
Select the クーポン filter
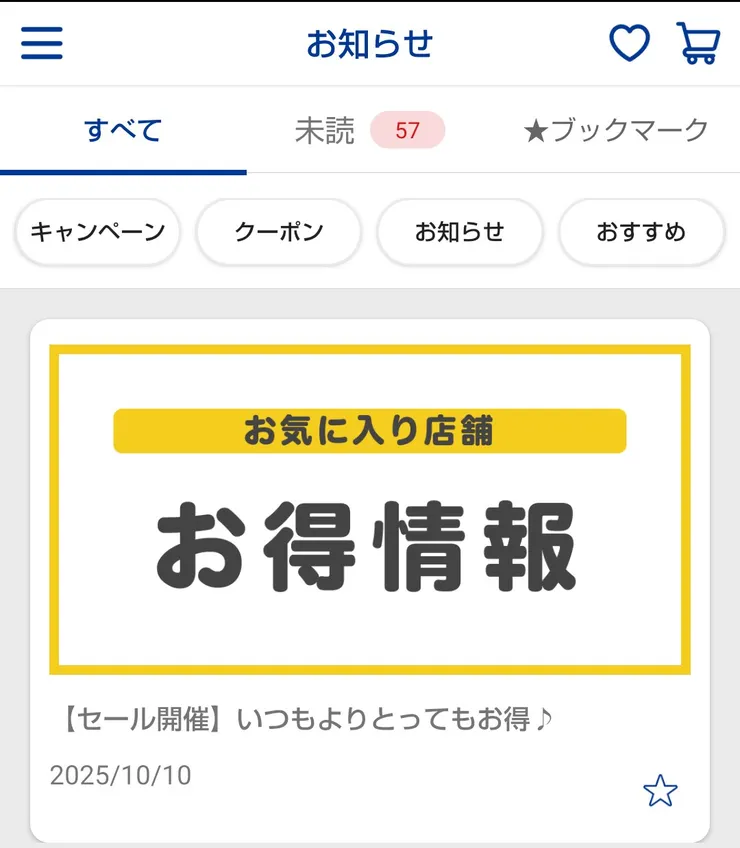278,231
